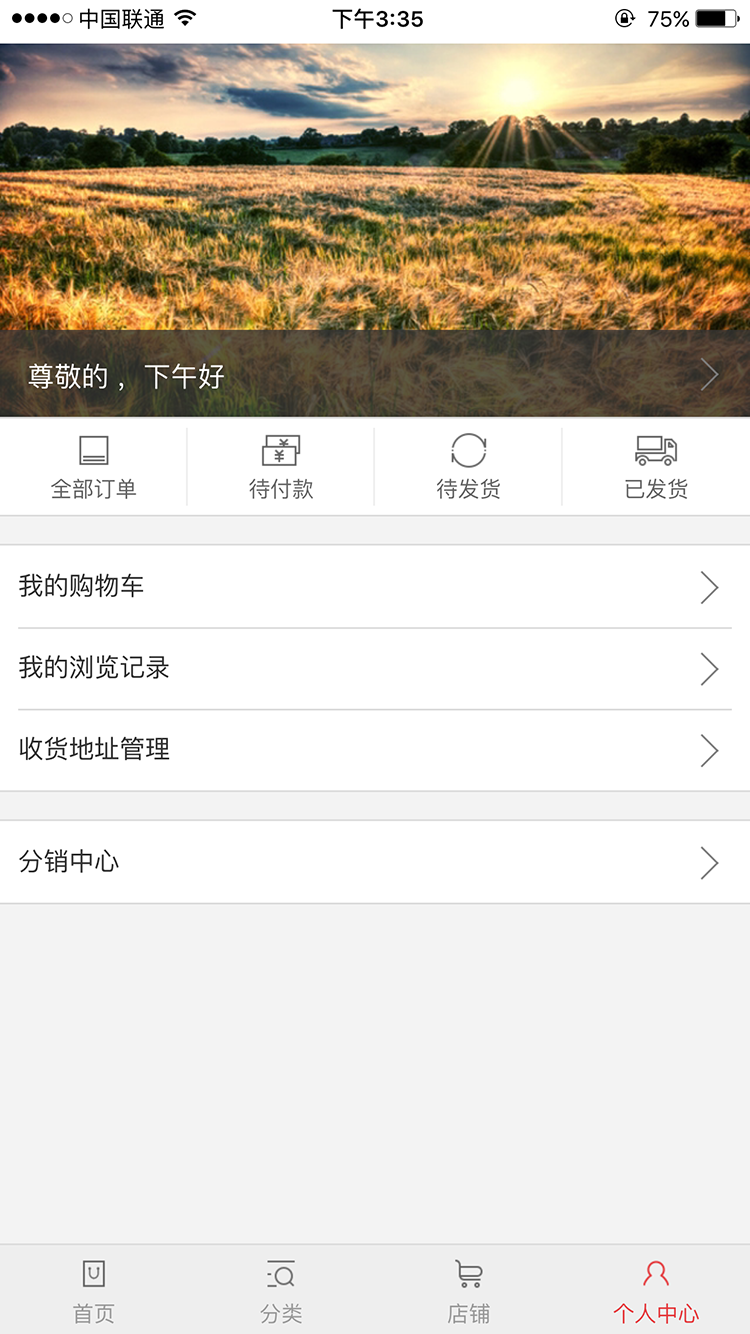
Task: Expand 收货地址管理 with its chevron
Action: (709, 749)
